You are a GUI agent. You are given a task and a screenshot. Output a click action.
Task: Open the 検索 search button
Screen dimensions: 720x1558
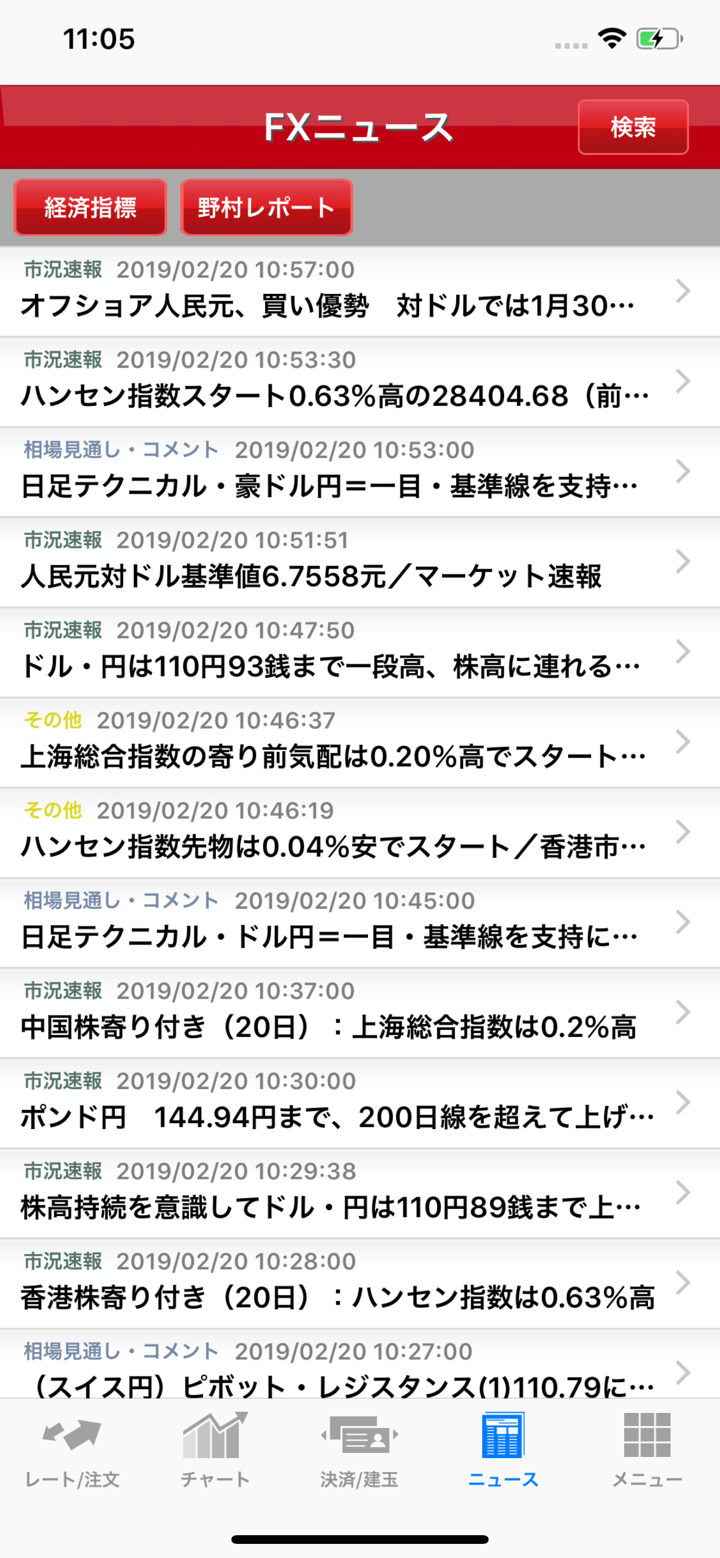[633, 127]
